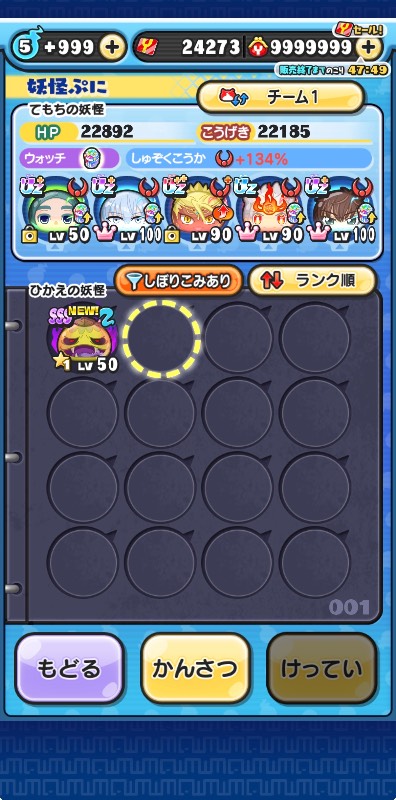Go back with もどる
Screen dimensions: 396x800
click(x=69, y=668)
